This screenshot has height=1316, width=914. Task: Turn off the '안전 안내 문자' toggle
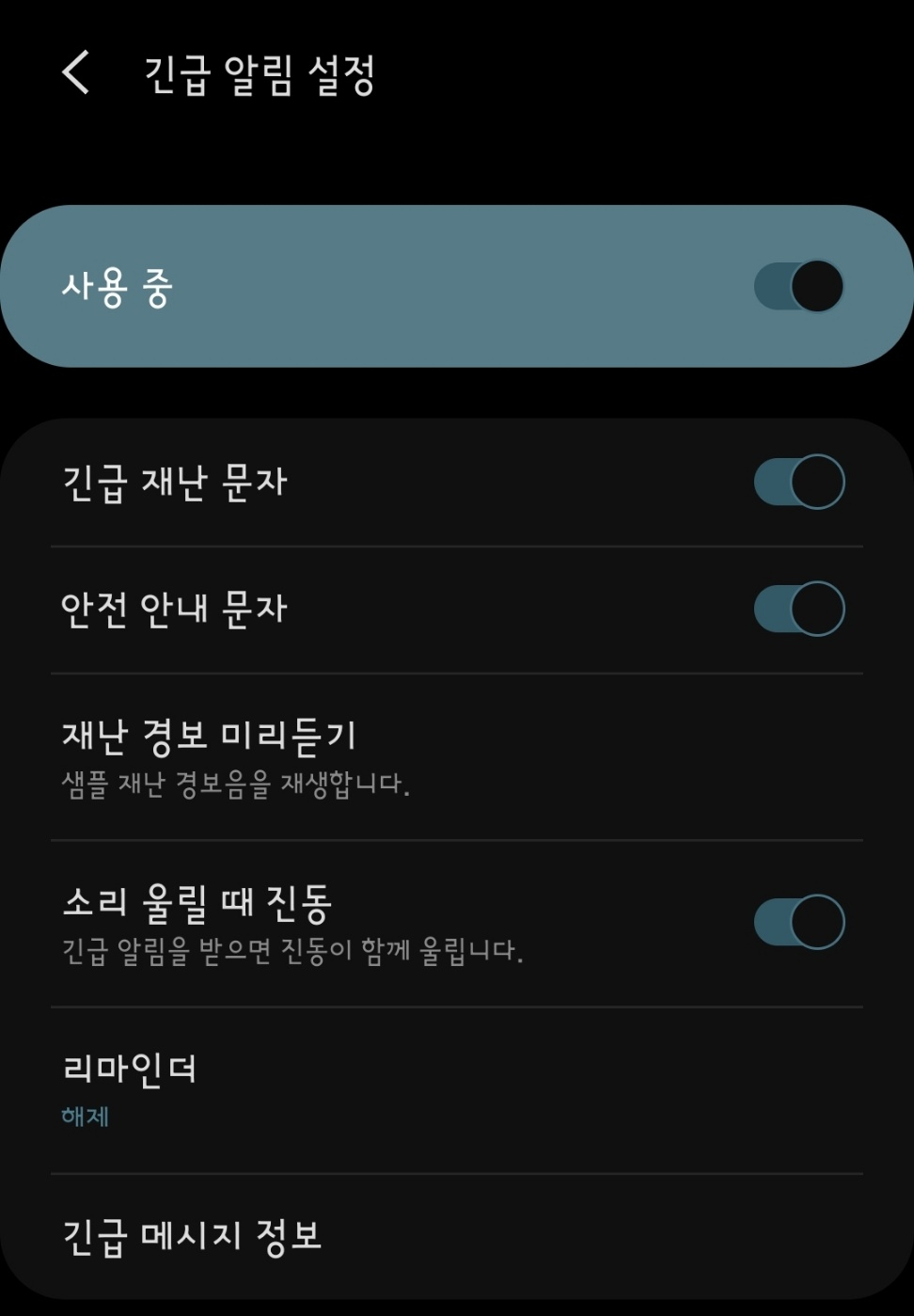798,608
